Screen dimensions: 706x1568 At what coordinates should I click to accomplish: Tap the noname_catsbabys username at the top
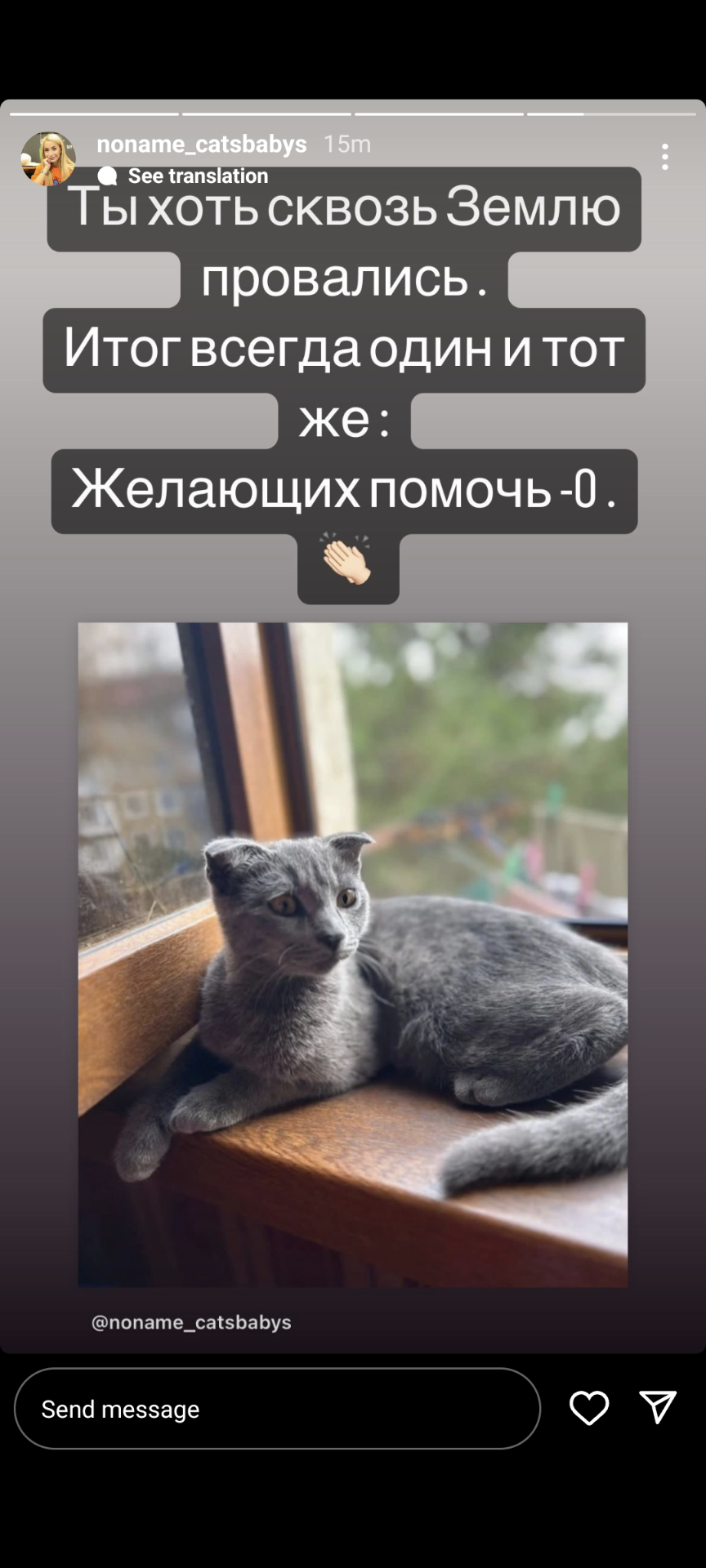[x=202, y=145]
